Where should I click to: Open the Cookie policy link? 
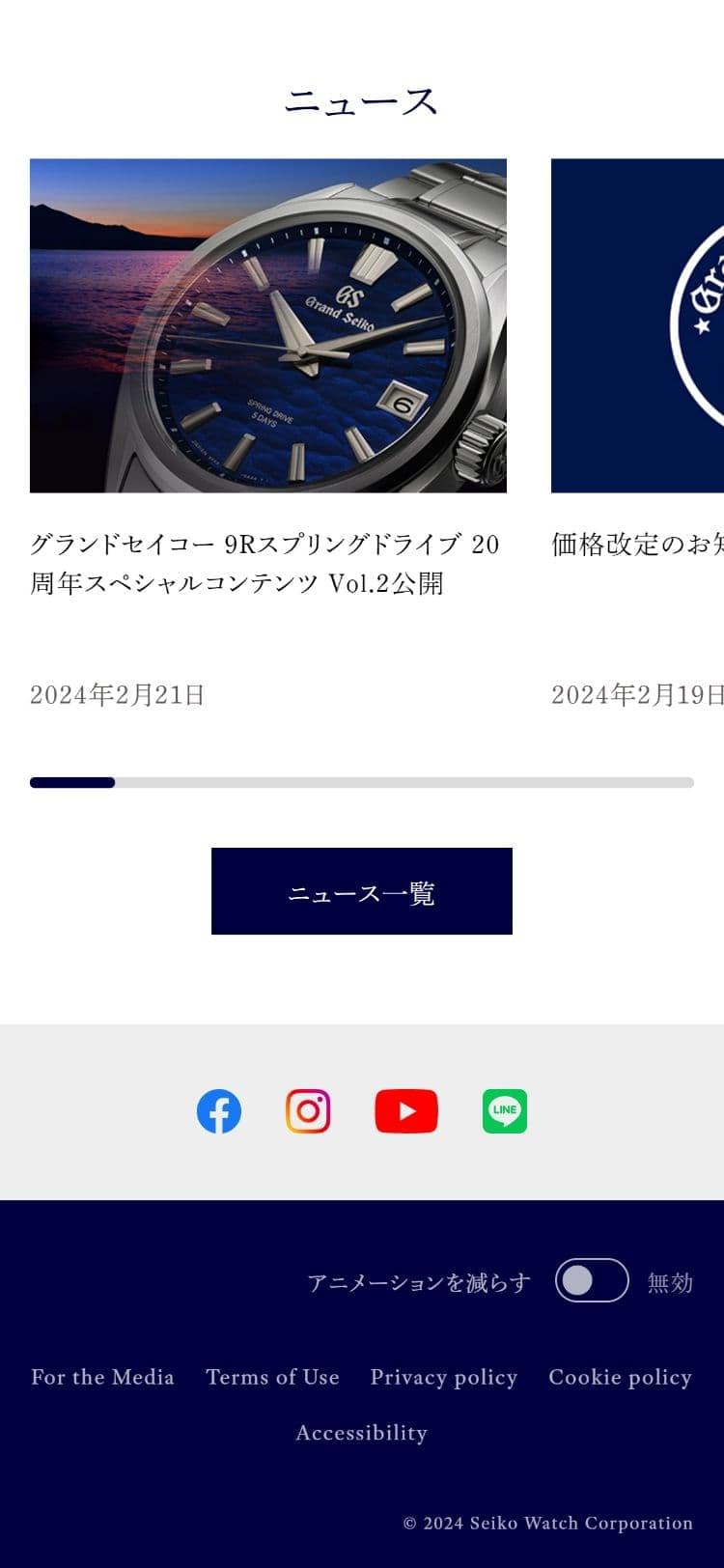pos(620,1378)
